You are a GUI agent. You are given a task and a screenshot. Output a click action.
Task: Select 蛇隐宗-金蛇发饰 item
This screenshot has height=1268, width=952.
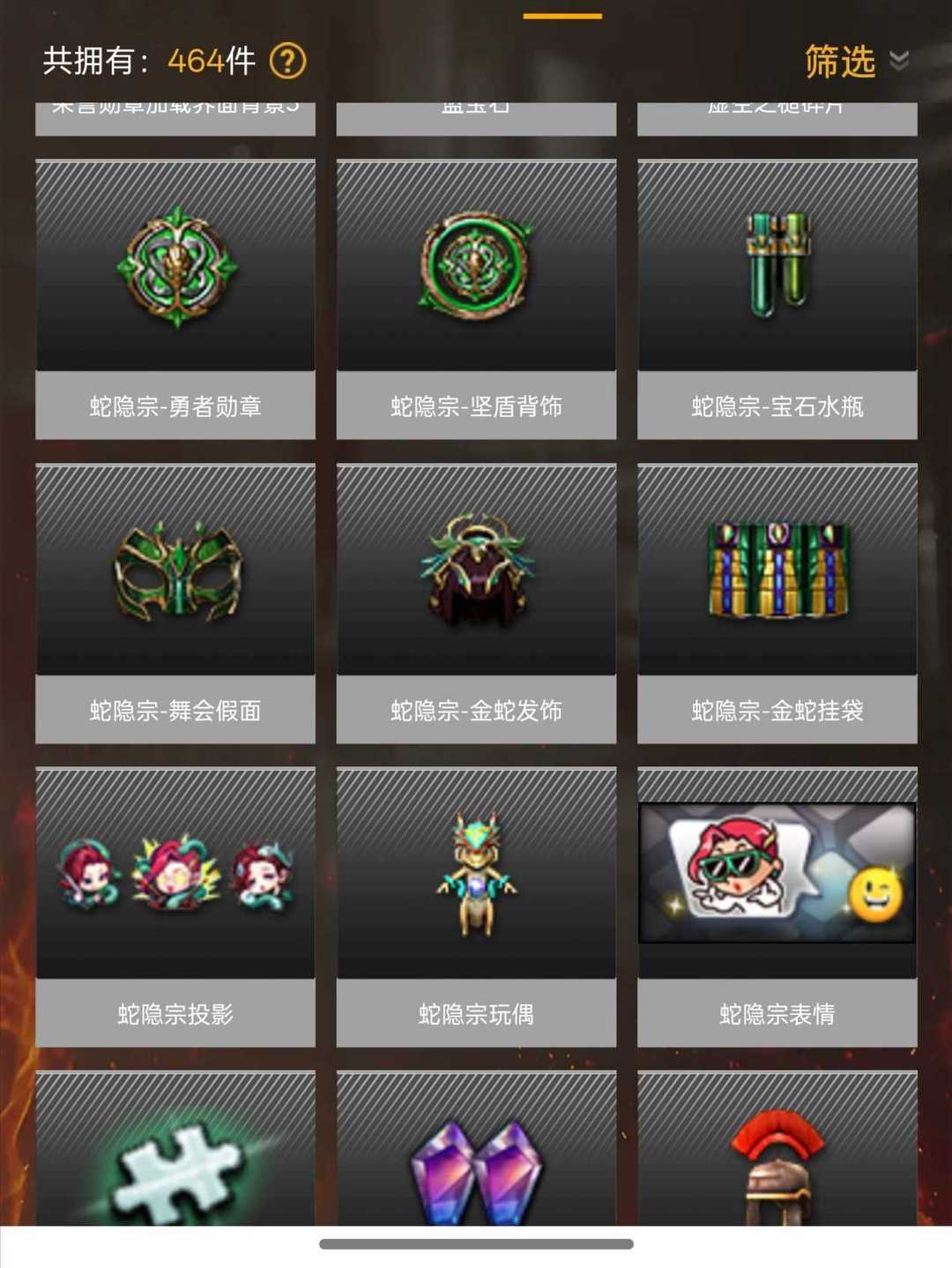click(476, 602)
